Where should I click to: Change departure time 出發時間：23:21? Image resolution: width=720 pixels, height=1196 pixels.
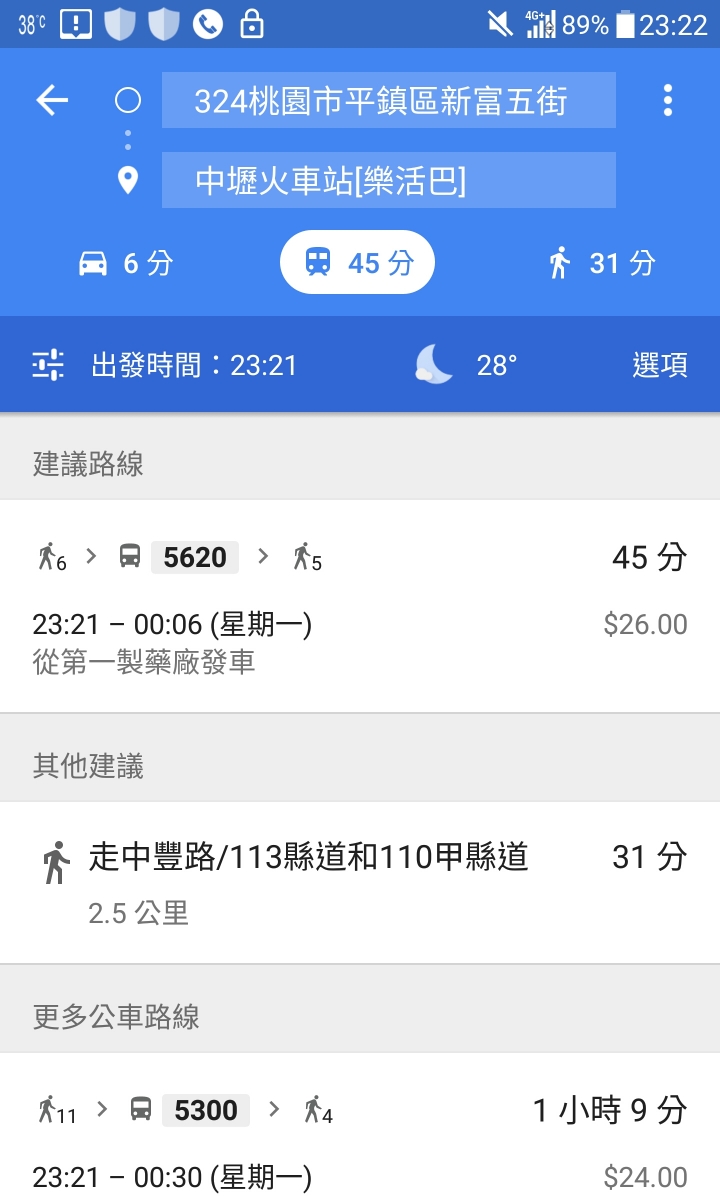click(164, 365)
